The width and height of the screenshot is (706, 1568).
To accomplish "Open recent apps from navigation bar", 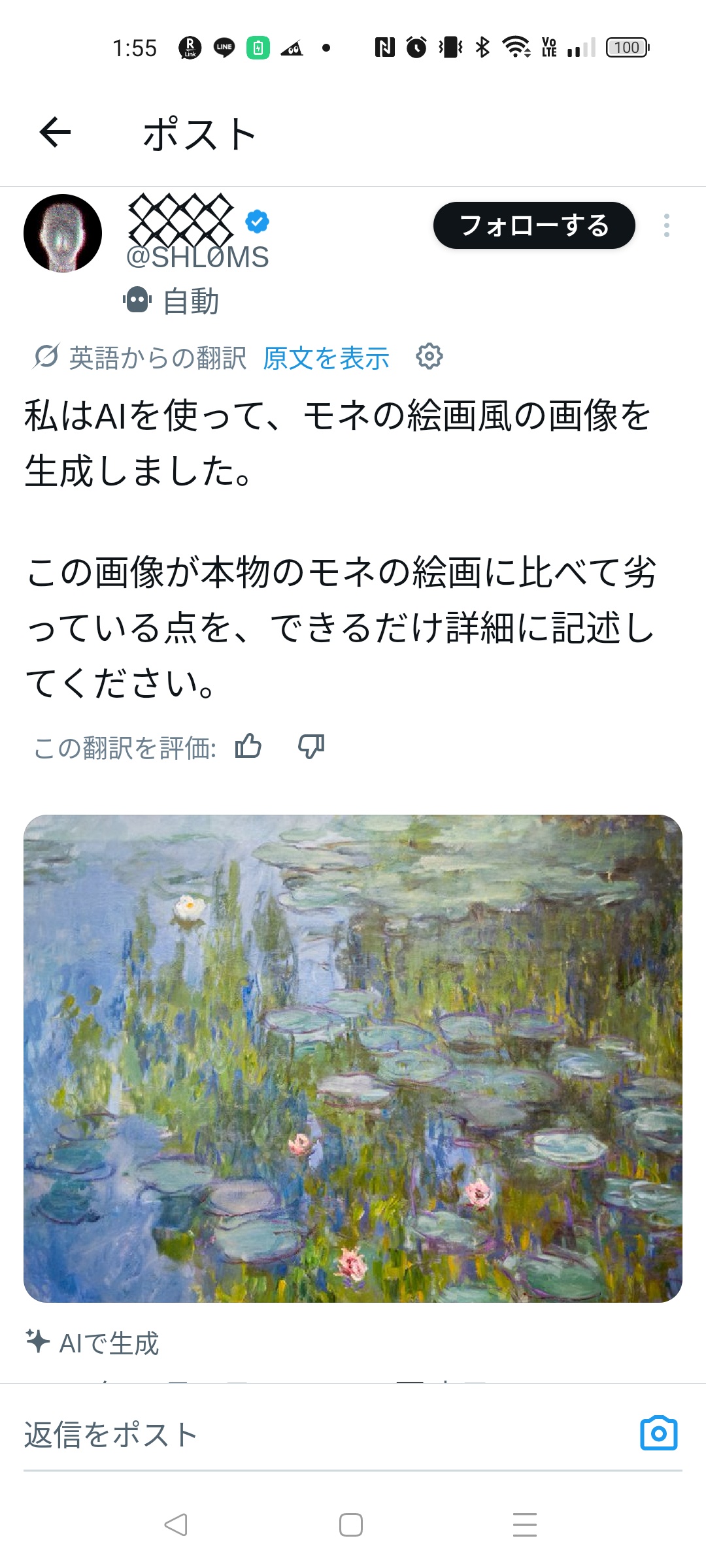I will coord(525,1525).
